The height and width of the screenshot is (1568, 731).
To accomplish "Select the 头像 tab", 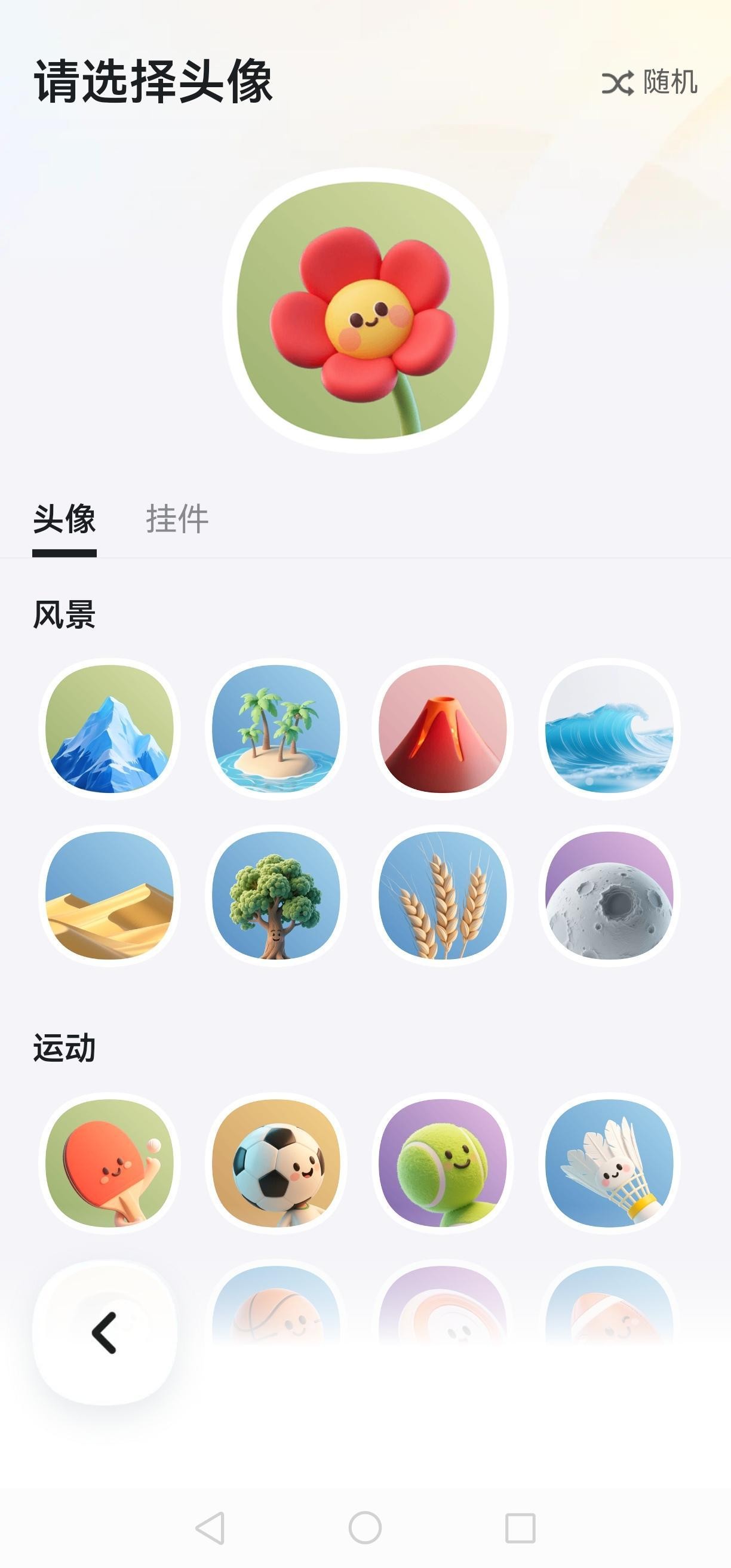I will (64, 519).
